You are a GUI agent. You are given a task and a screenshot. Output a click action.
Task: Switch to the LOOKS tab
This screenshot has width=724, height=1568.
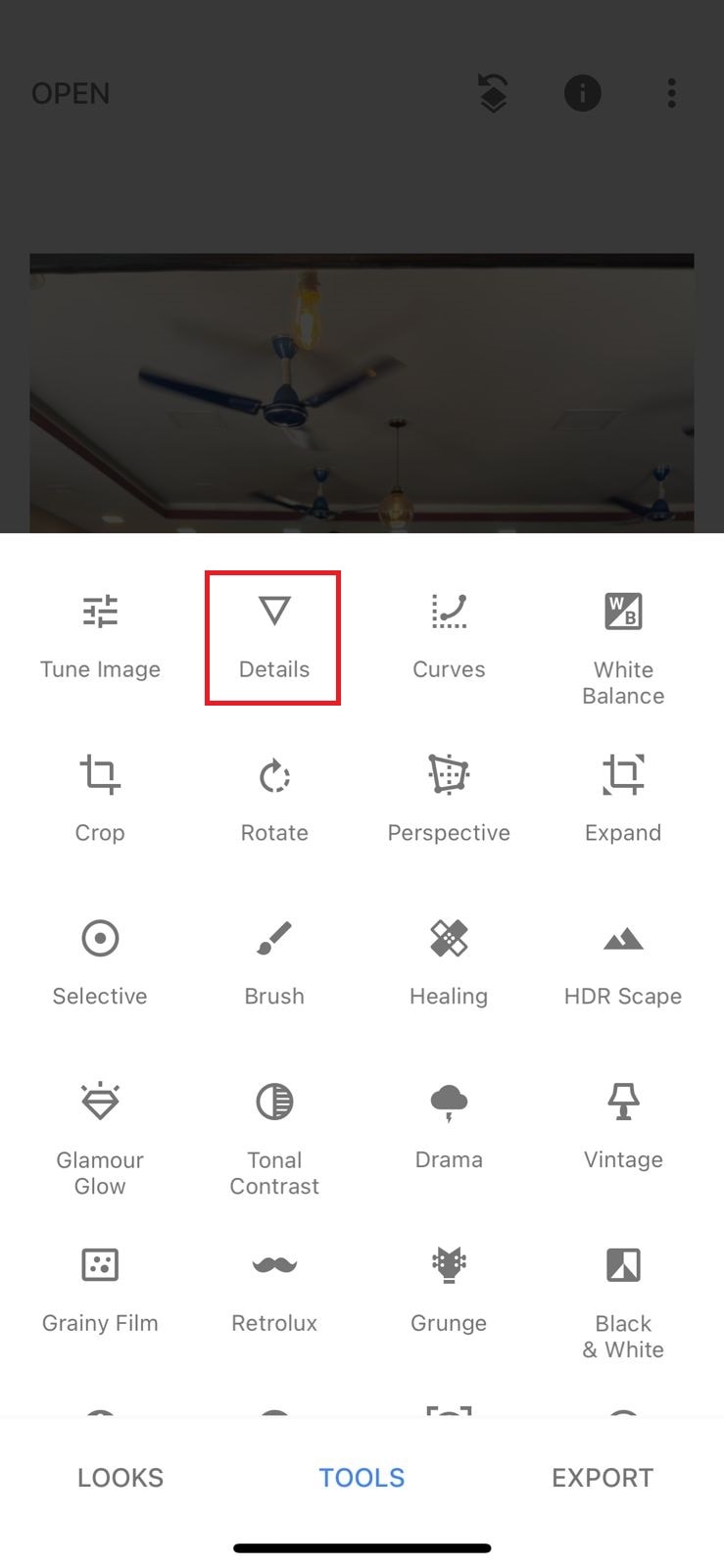coord(120,1477)
